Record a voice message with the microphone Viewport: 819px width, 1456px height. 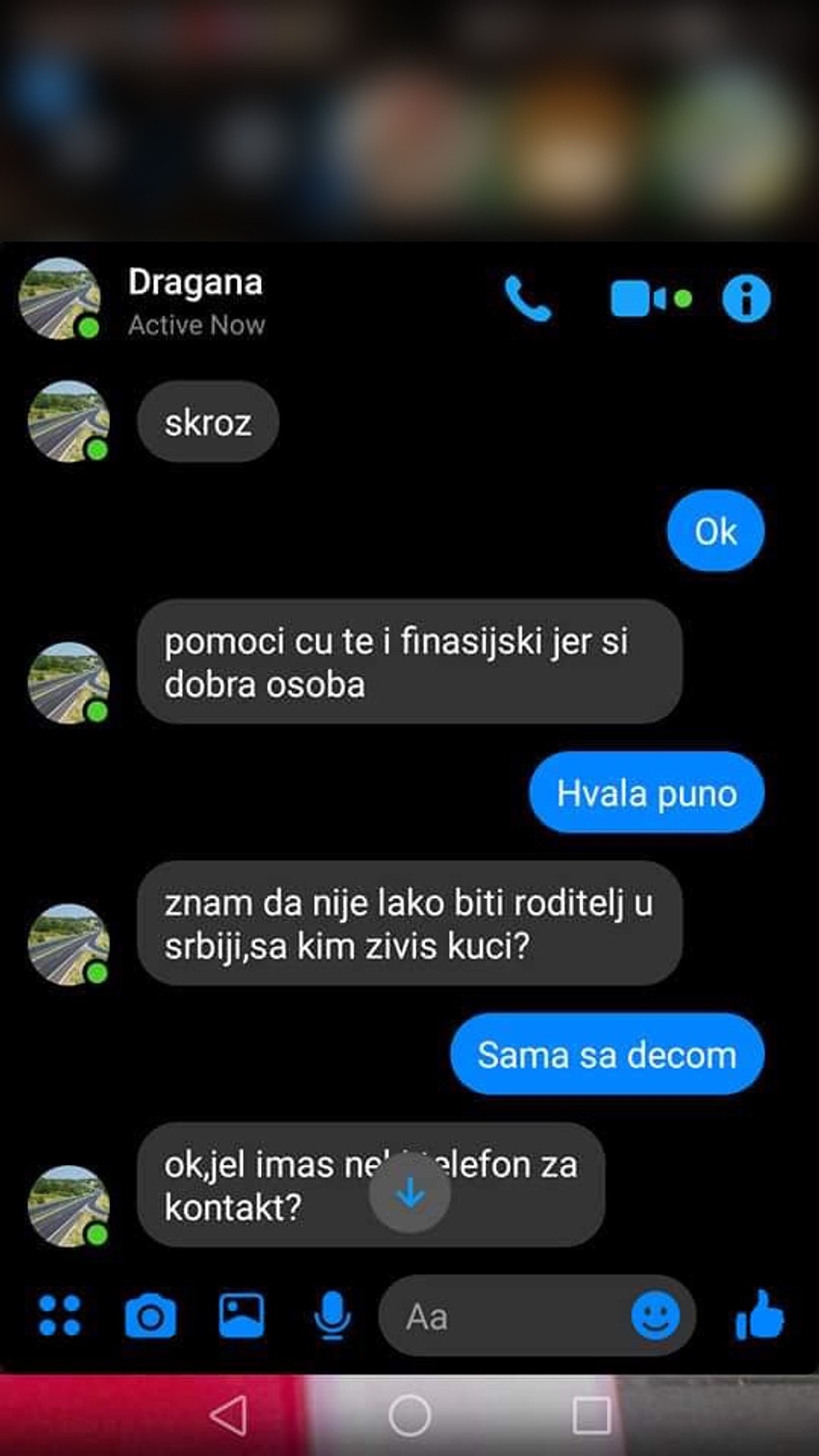(x=331, y=1314)
